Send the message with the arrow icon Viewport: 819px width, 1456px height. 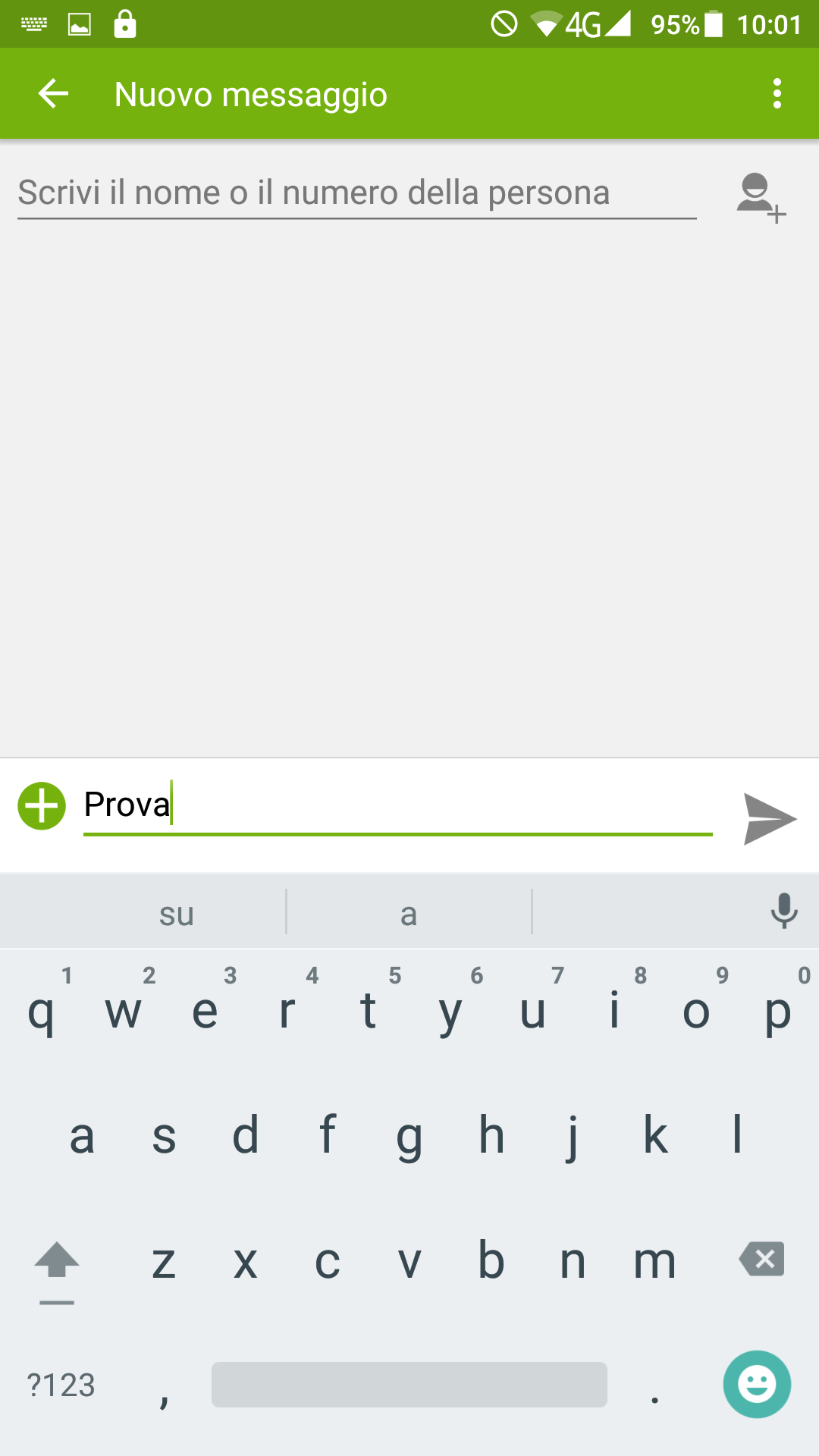pyautogui.click(x=770, y=819)
